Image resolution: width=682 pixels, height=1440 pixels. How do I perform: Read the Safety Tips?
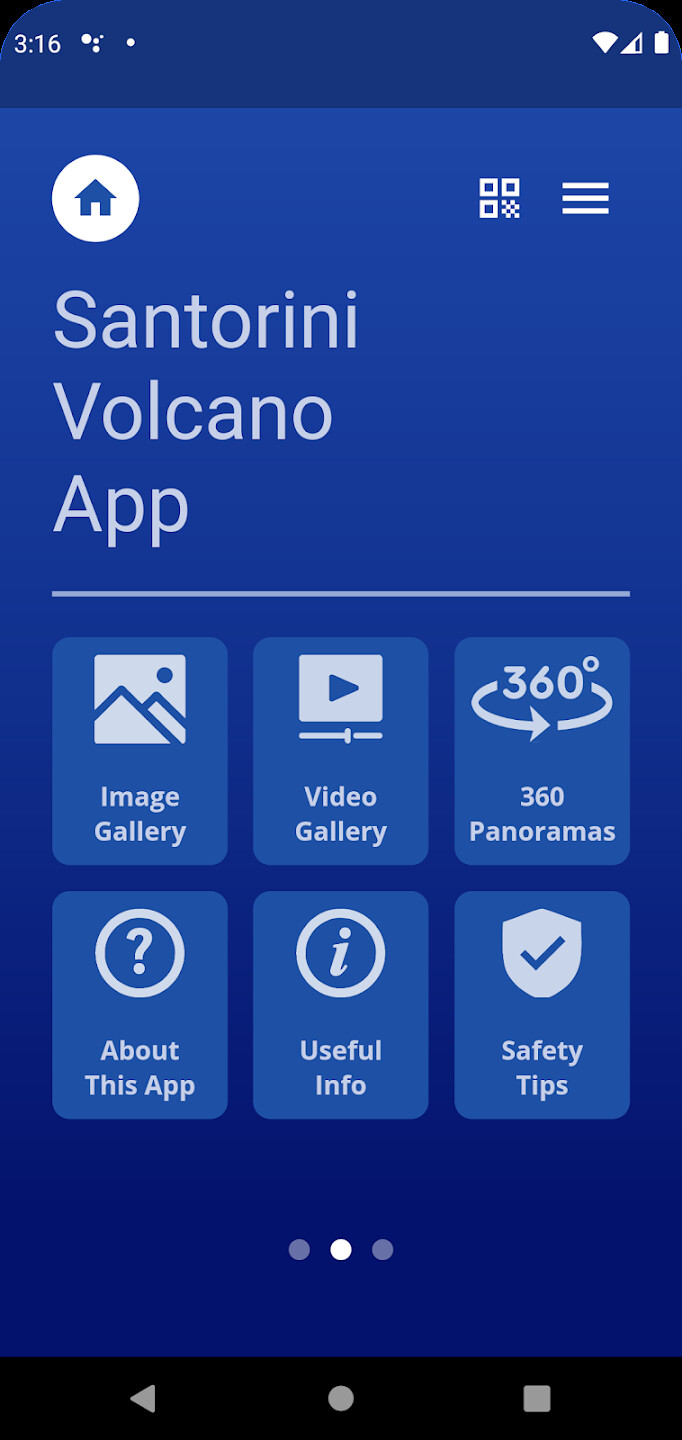click(542, 1005)
